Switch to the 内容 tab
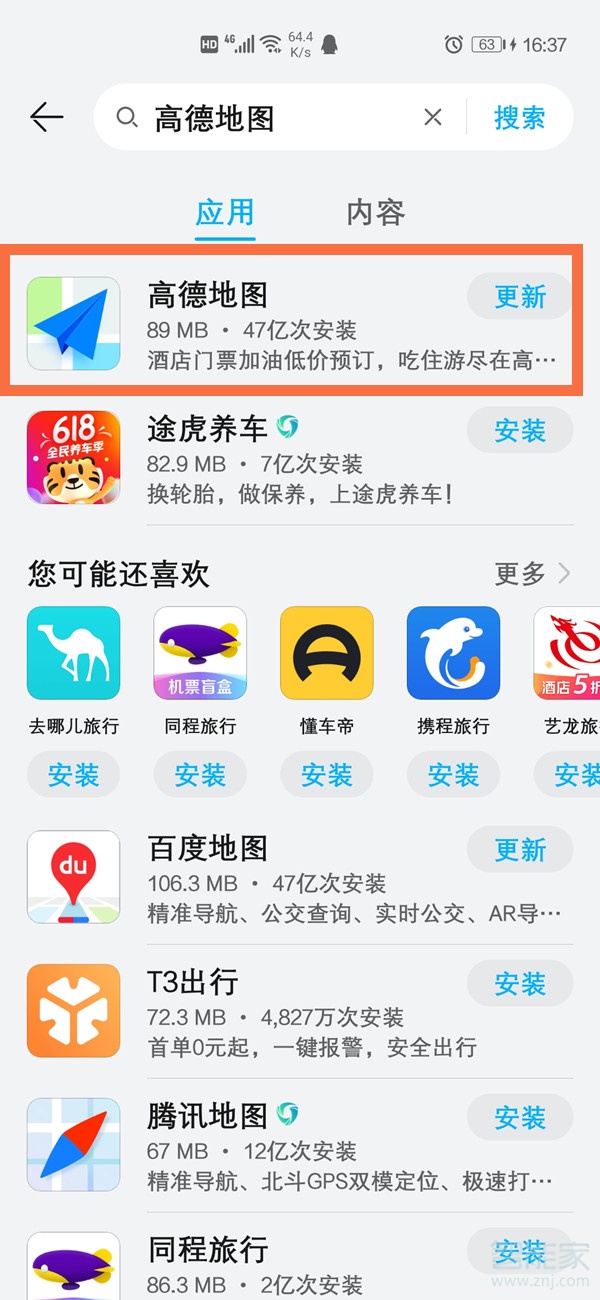This screenshot has width=600, height=1300. (x=375, y=212)
